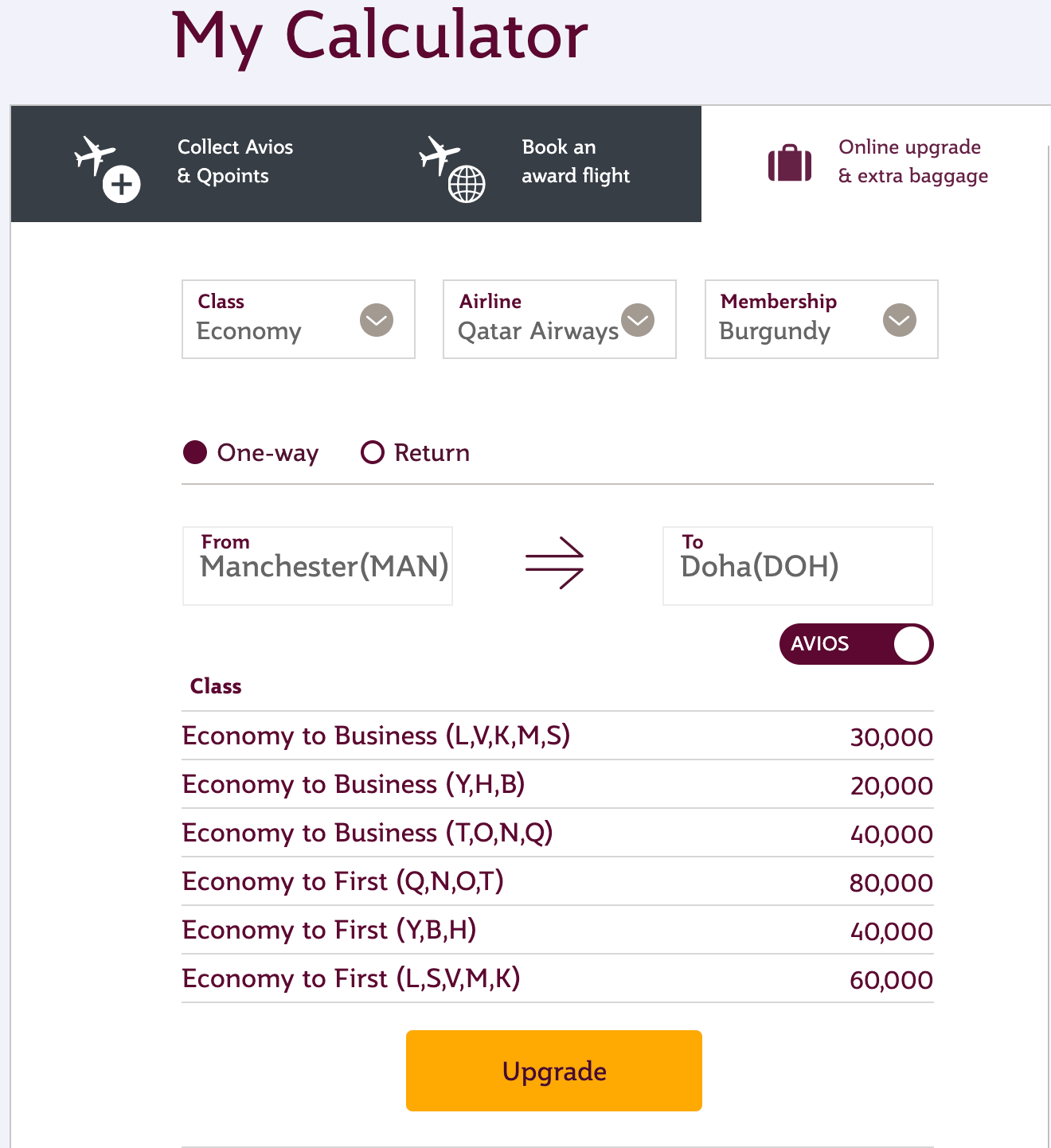Open the Economy class dropdown
This screenshot has width=1051, height=1148.
298,320
